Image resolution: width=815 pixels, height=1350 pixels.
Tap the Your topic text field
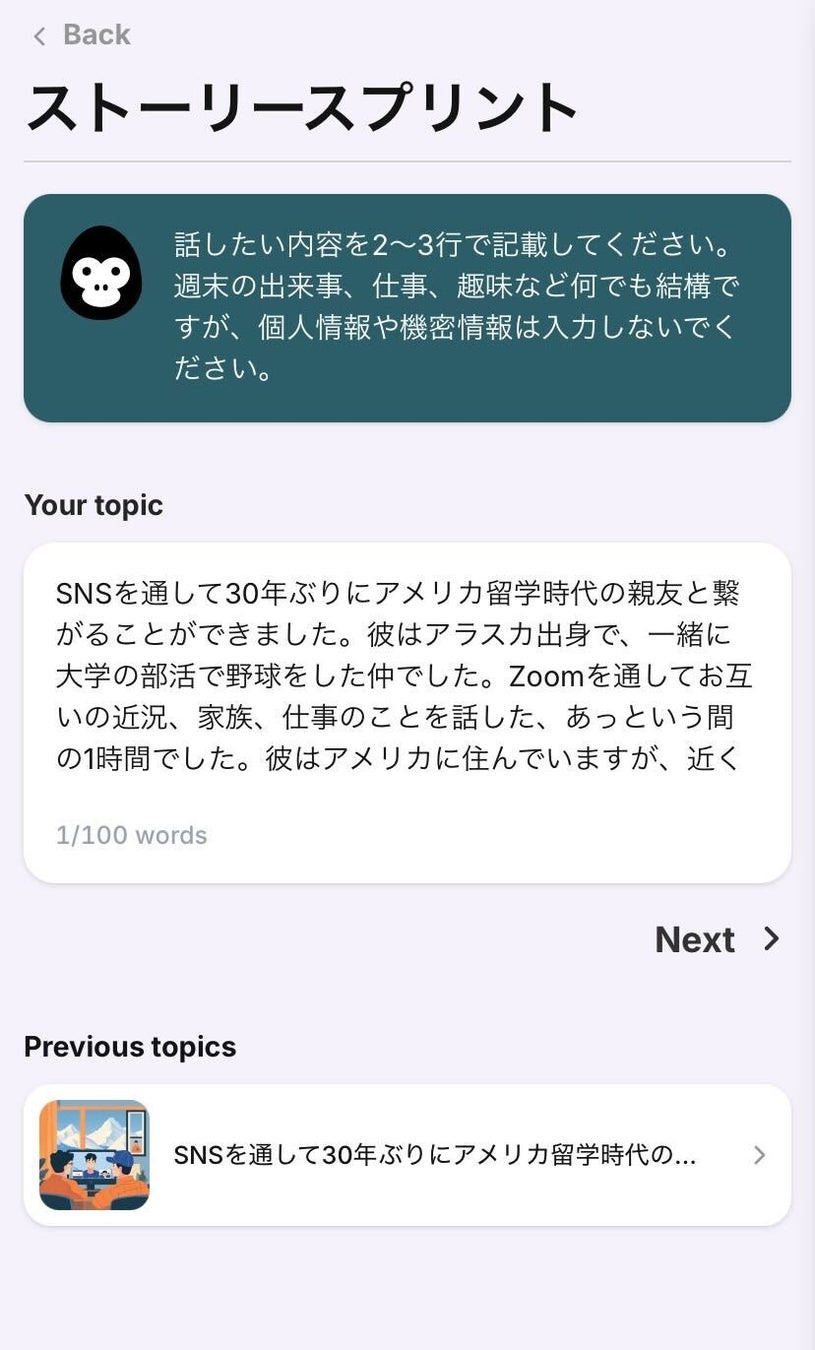coord(407,712)
